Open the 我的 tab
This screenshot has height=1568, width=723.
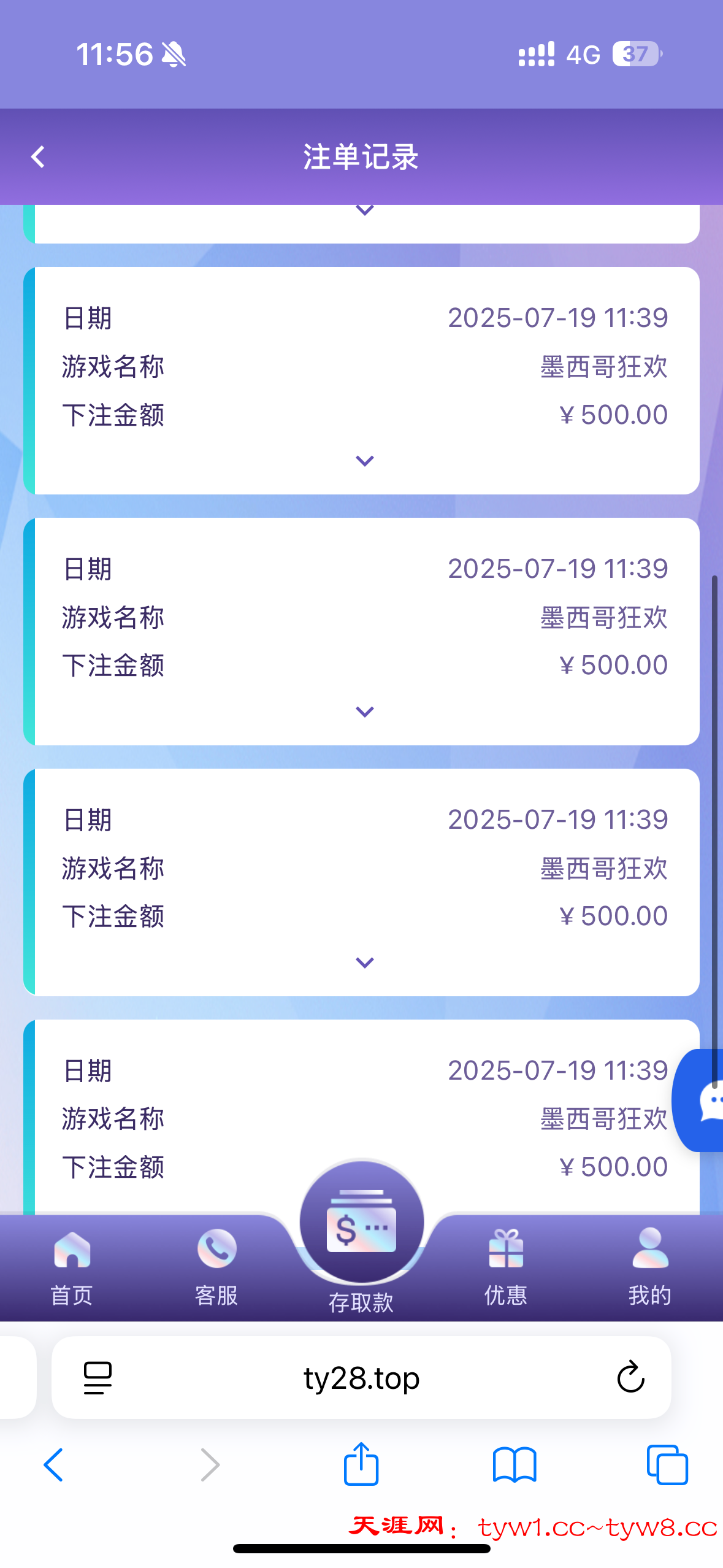click(x=650, y=1268)
